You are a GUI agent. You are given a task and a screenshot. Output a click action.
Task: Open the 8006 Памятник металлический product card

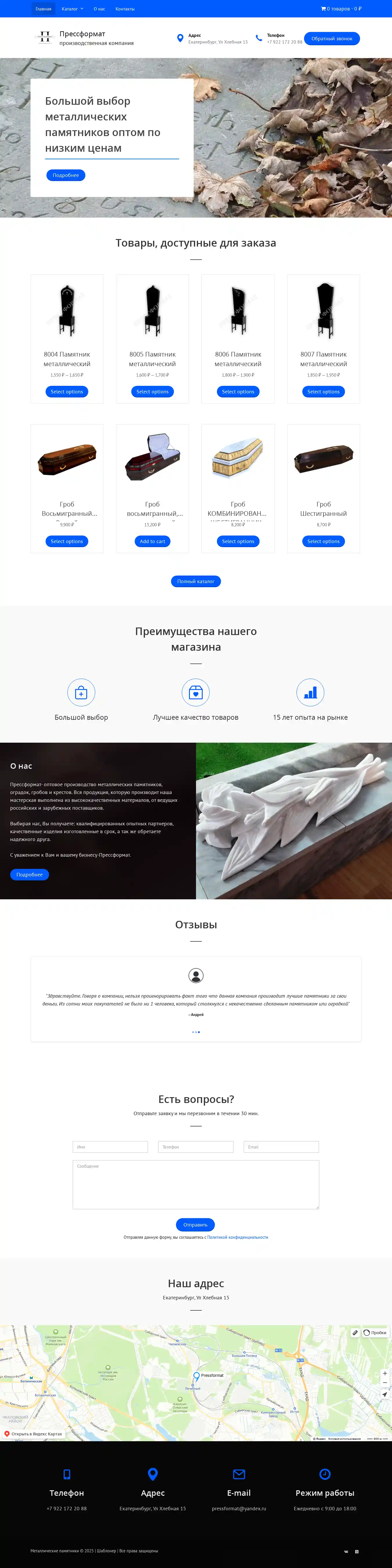pos(238,359)
